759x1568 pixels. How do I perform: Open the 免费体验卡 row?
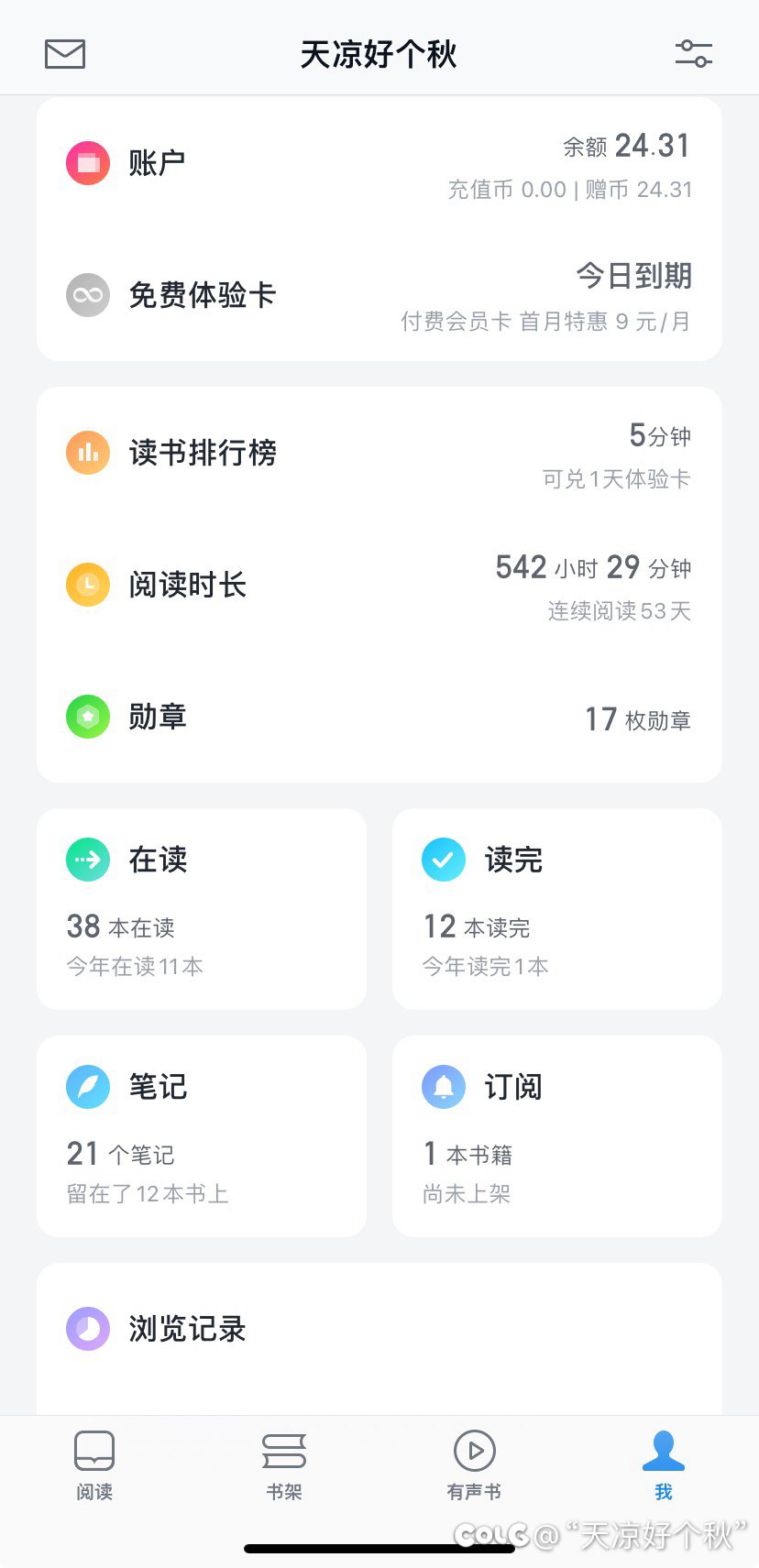[x=379, y=295]
